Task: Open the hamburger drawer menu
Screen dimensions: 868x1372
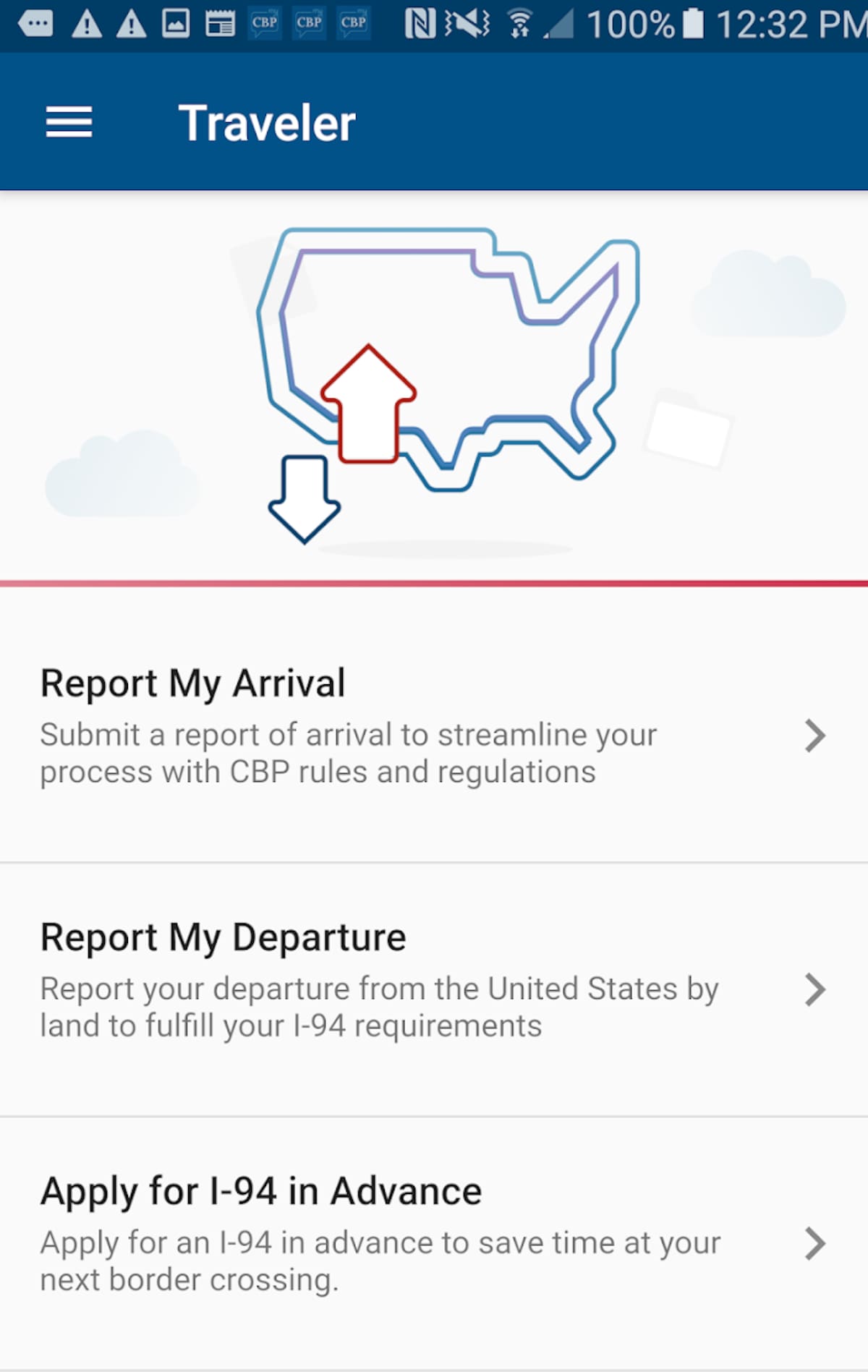Action: 69,122
